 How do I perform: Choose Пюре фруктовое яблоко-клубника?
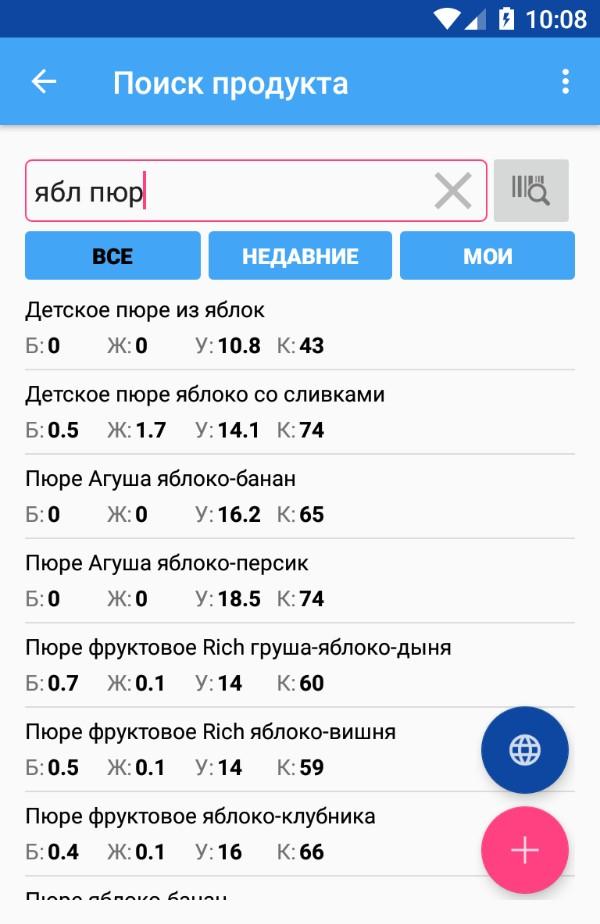[x=240, y=833]
